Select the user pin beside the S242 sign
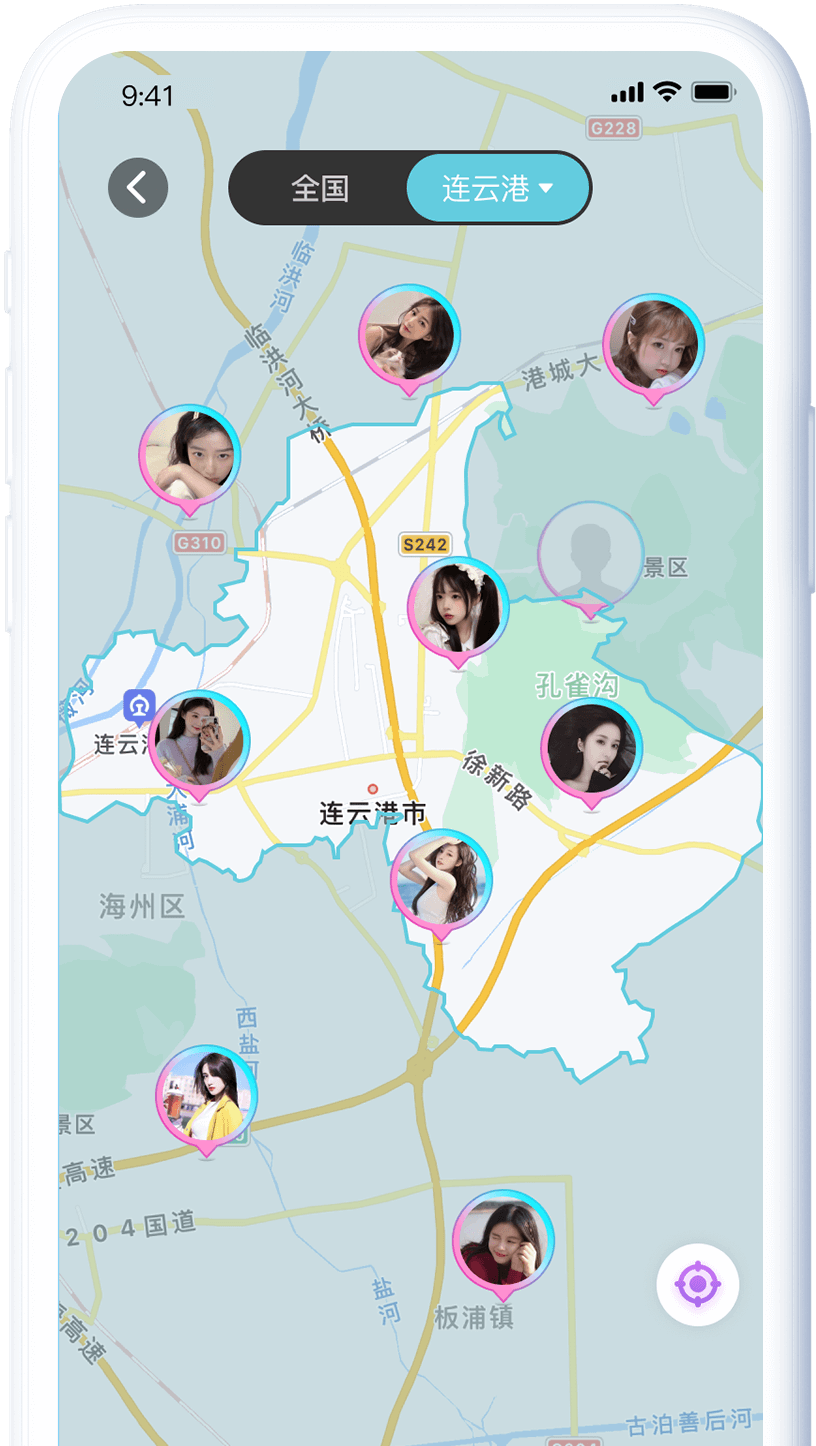Screen dimensions: 816x1446 point(458,608)
